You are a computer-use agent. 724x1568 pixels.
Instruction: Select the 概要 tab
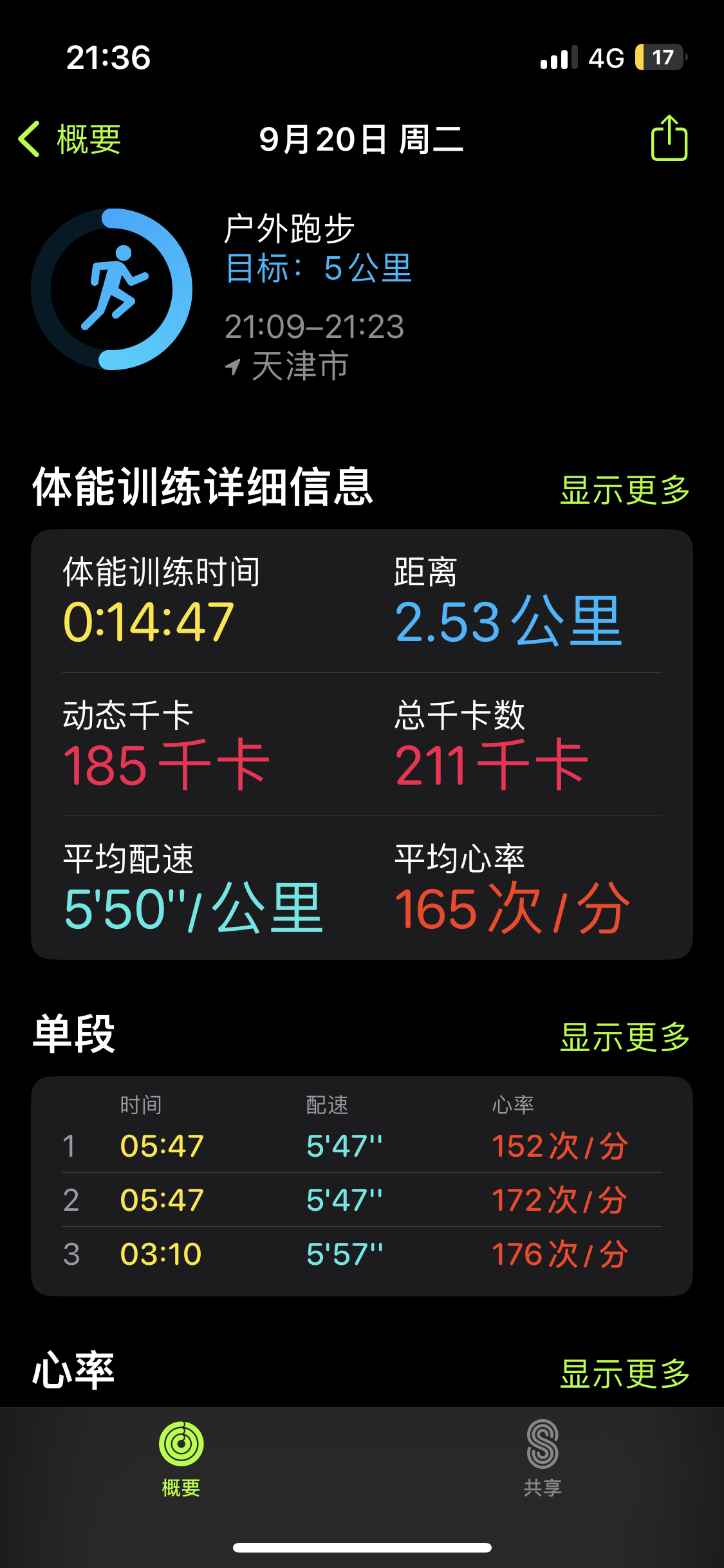pyautogui.click(x=181, y=1459)
